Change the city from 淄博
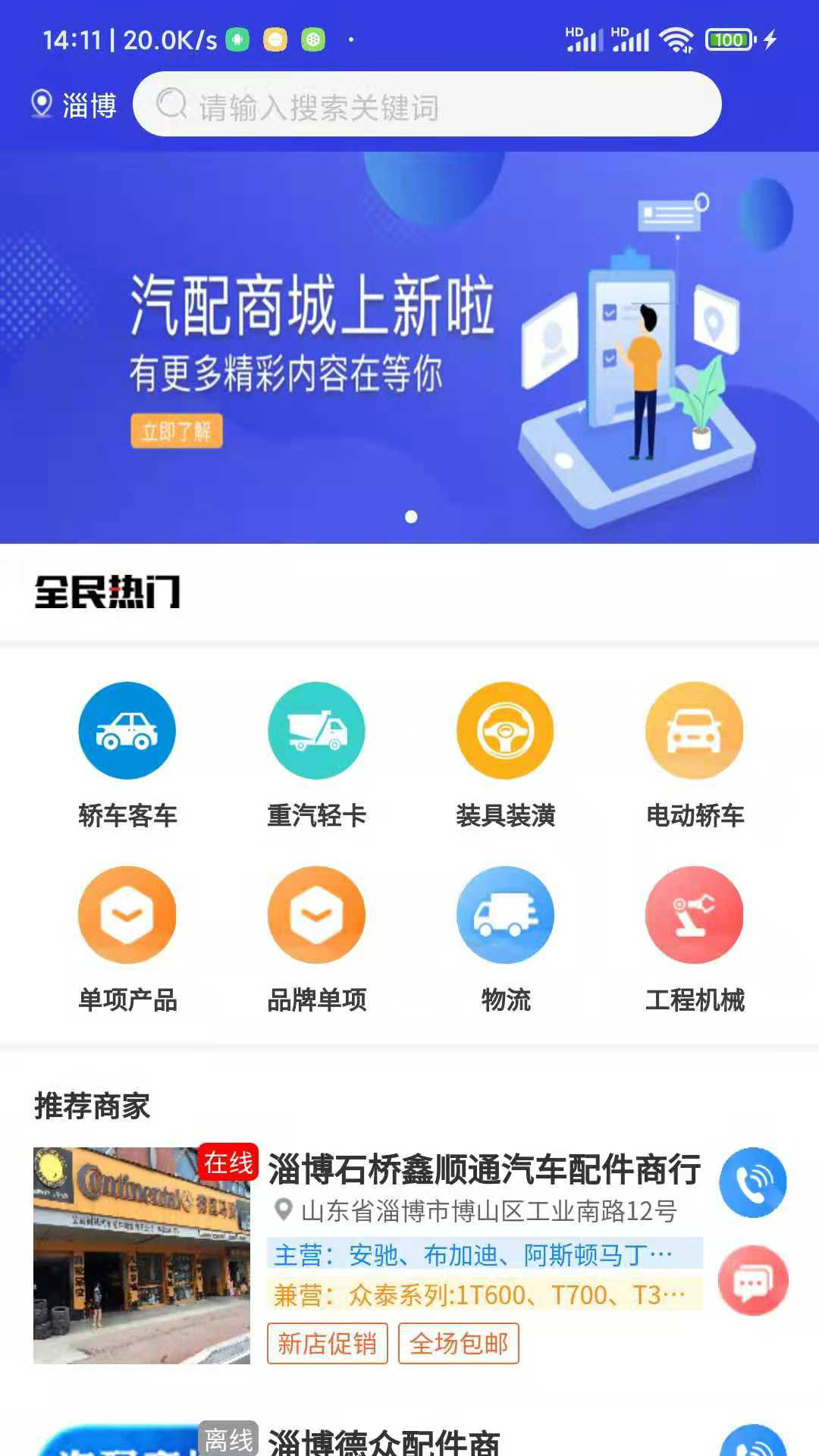 74,105
